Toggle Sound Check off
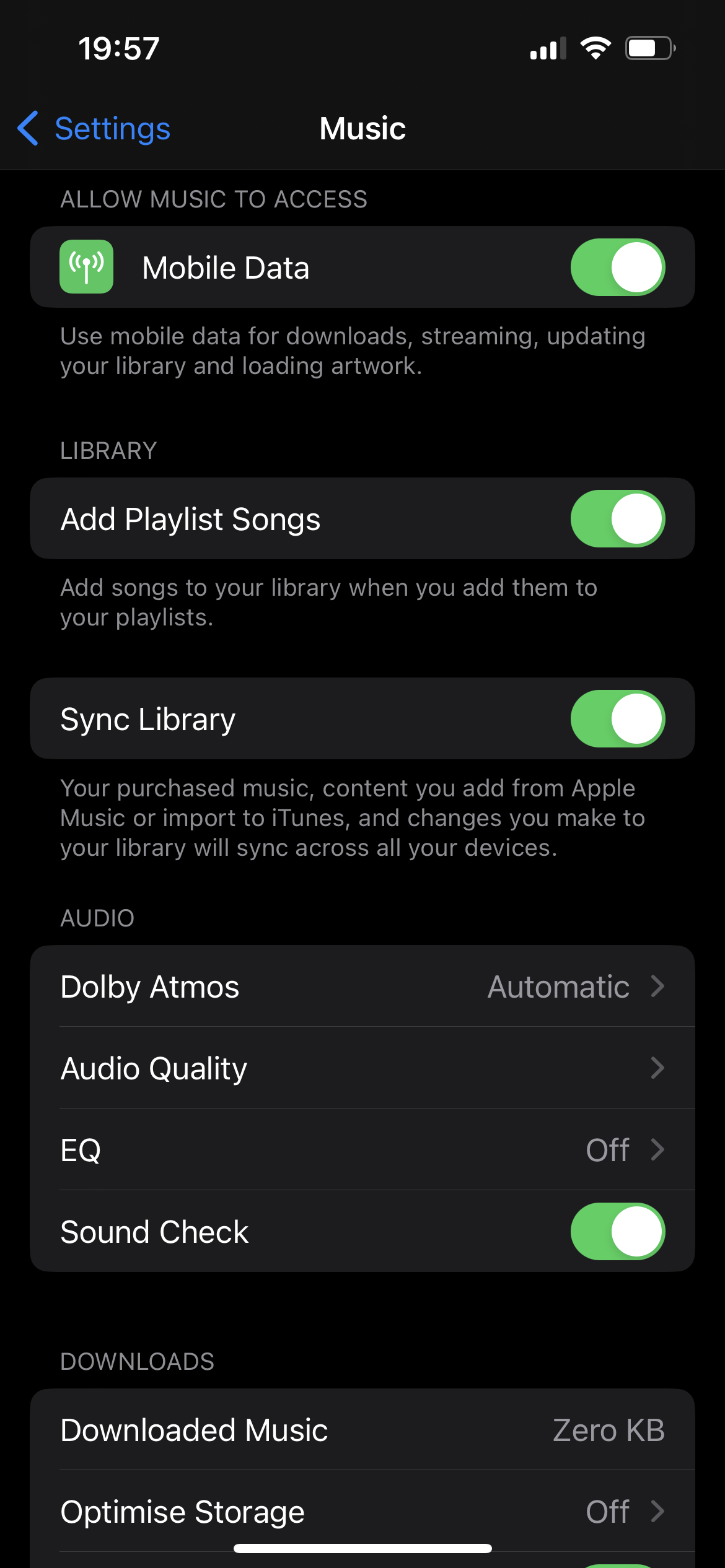 click(x=617, y=1232)
